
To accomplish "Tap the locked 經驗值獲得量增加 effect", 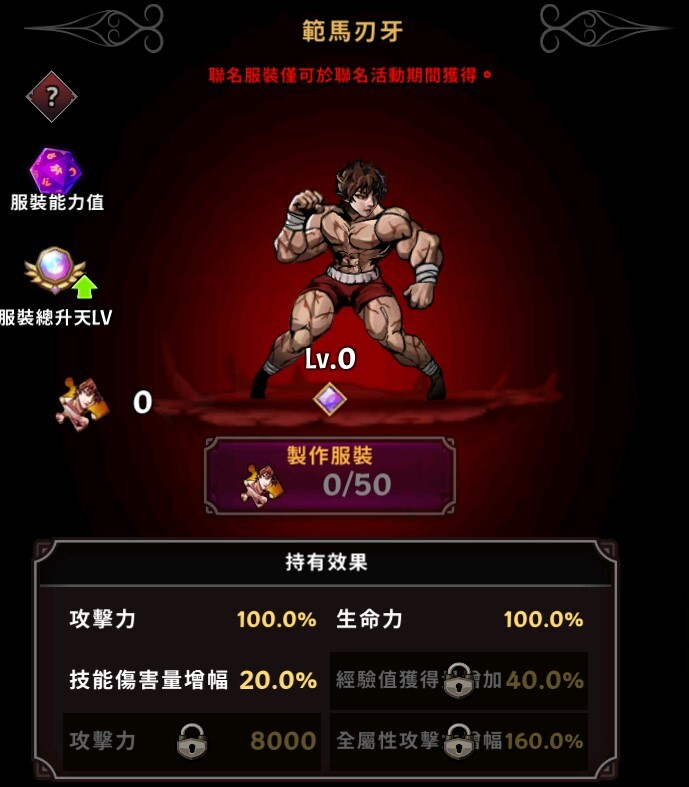I will [x=459, y=680].
